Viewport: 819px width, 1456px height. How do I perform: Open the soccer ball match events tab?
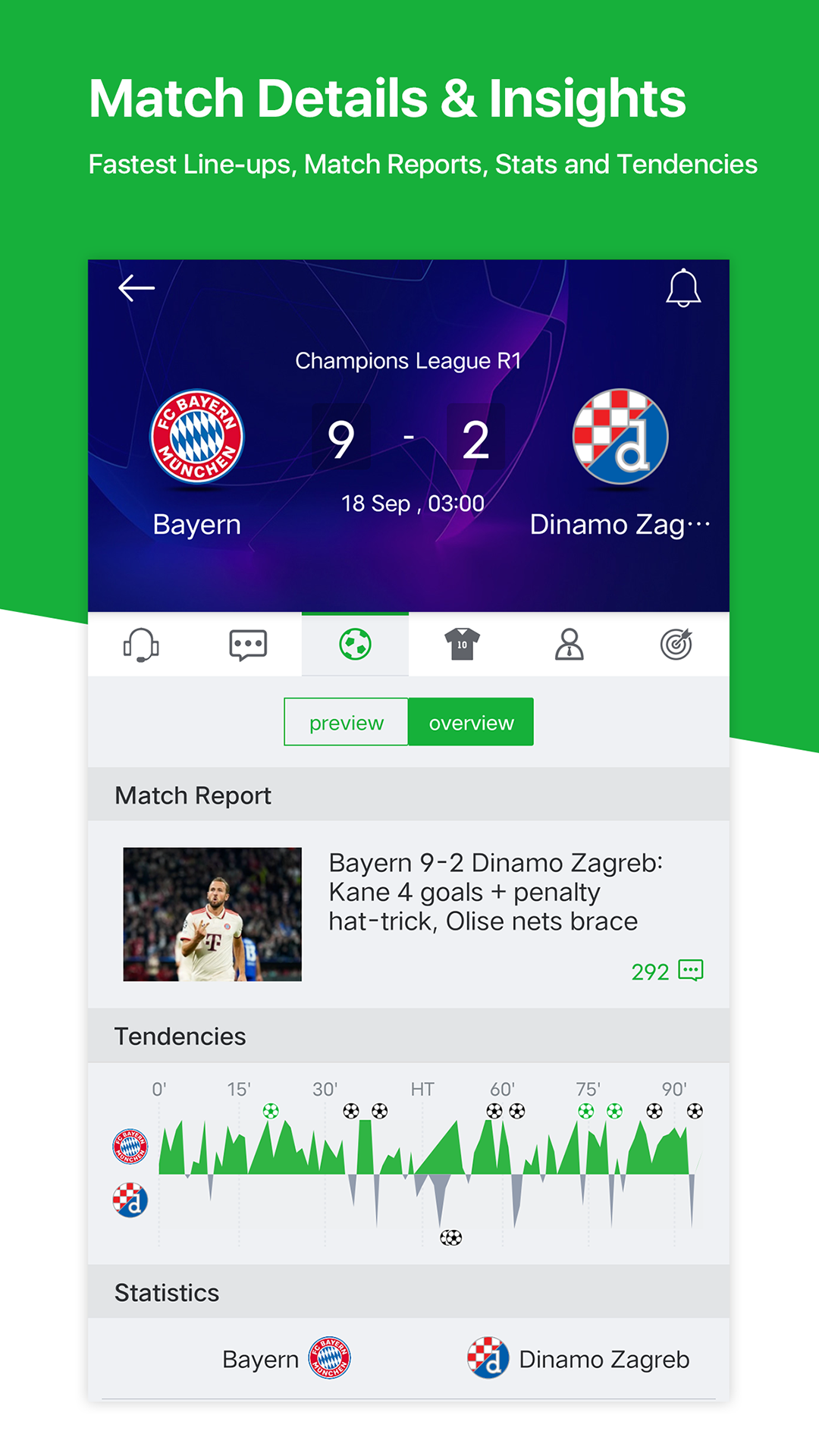[x=355, y=645]
